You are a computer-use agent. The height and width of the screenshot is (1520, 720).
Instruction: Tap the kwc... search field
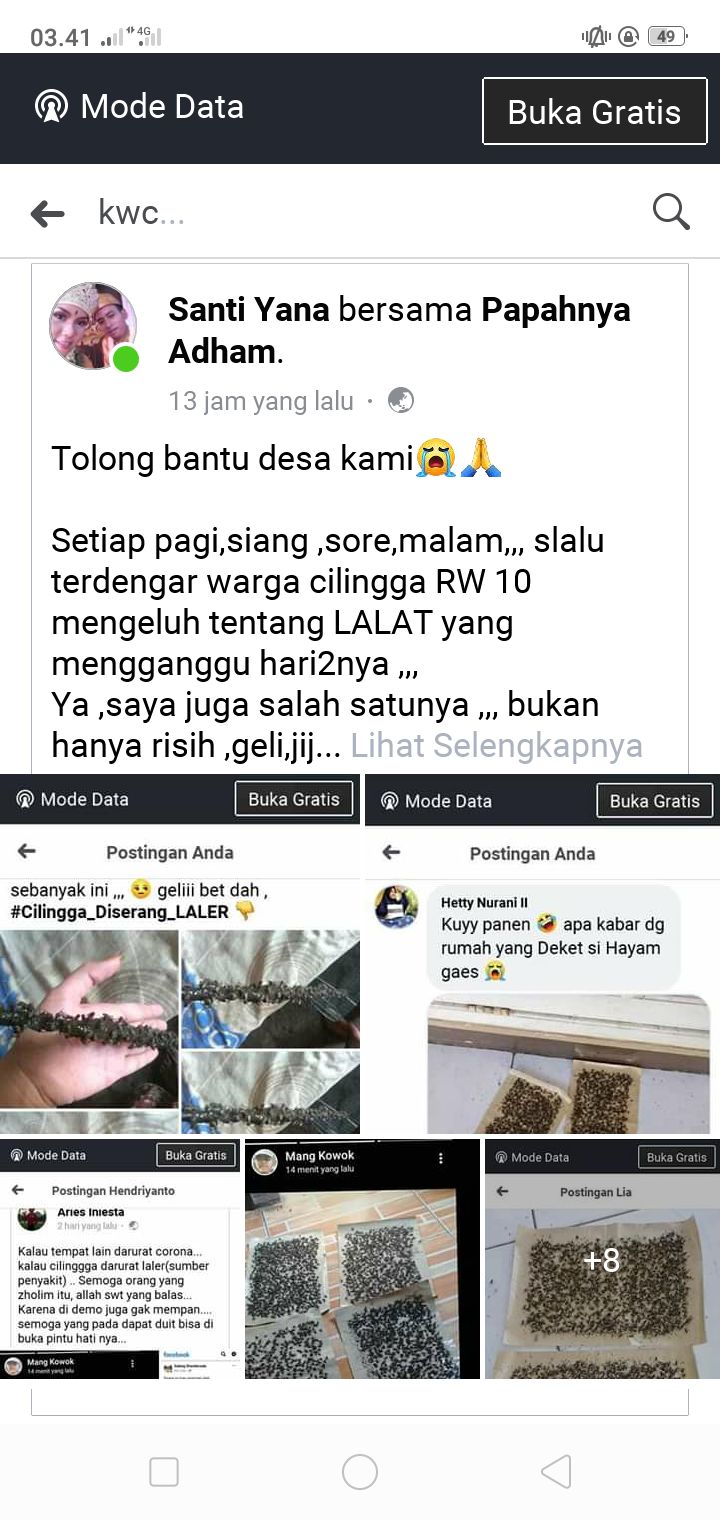pos(350,212)
